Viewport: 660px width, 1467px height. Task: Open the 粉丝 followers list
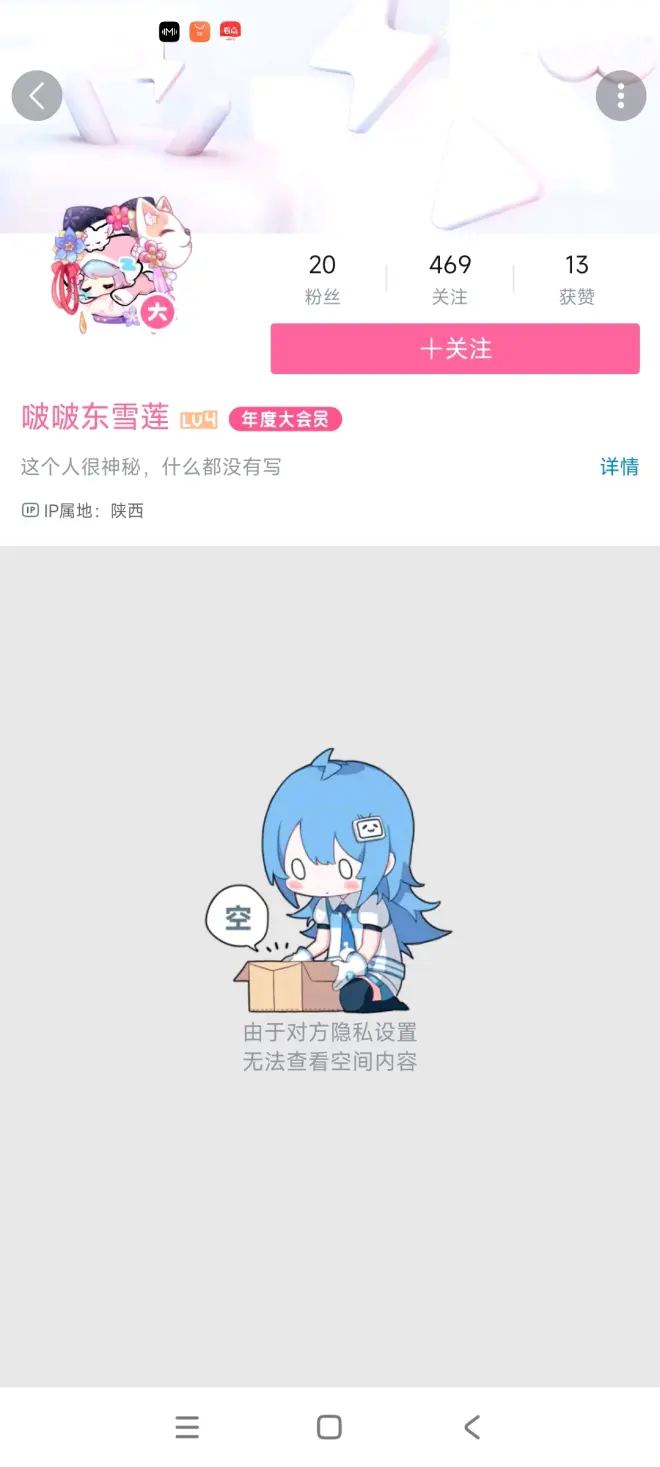(322, 278)
